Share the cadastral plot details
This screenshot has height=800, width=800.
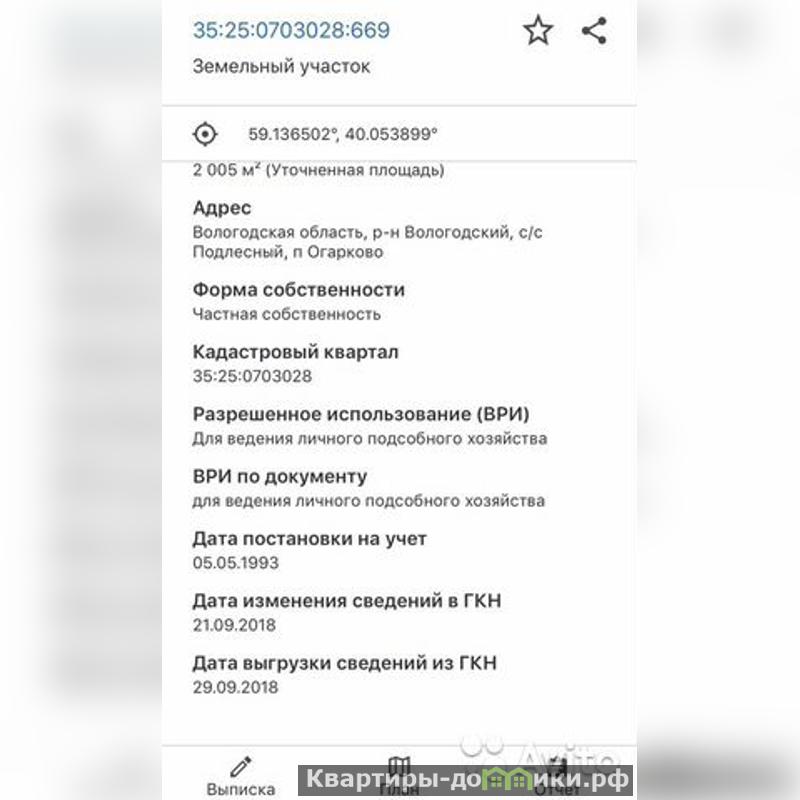pos(594,31)
